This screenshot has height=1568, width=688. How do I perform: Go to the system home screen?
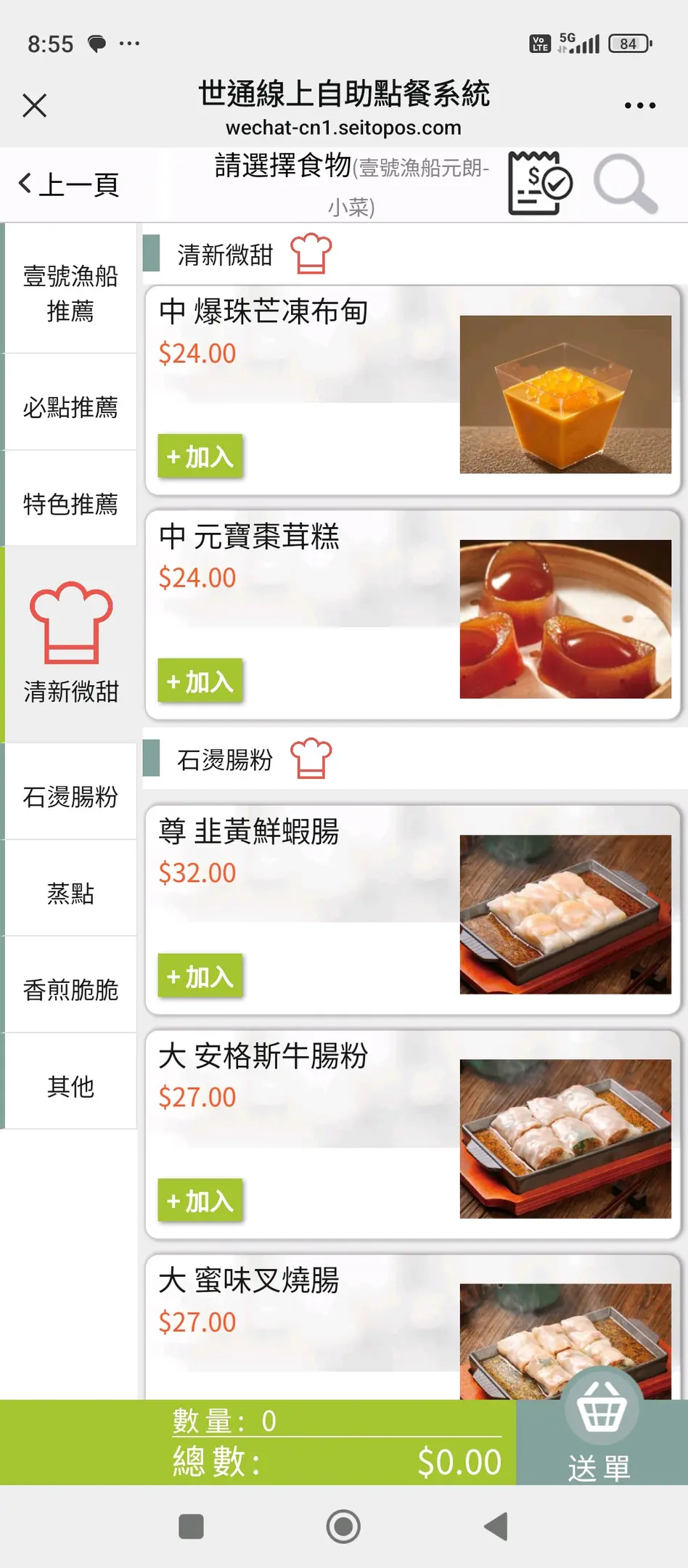coord(343,1526)
